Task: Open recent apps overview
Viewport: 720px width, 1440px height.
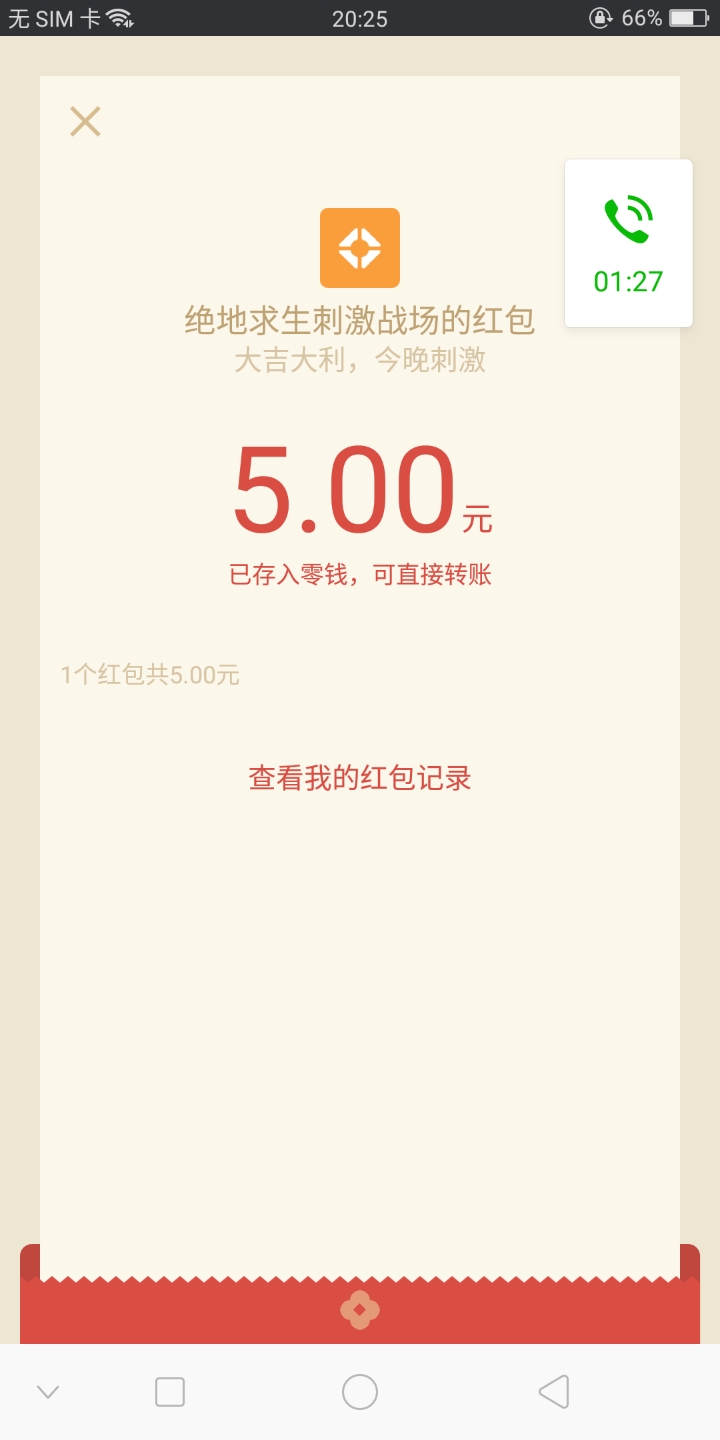Action: [170, 1391]
